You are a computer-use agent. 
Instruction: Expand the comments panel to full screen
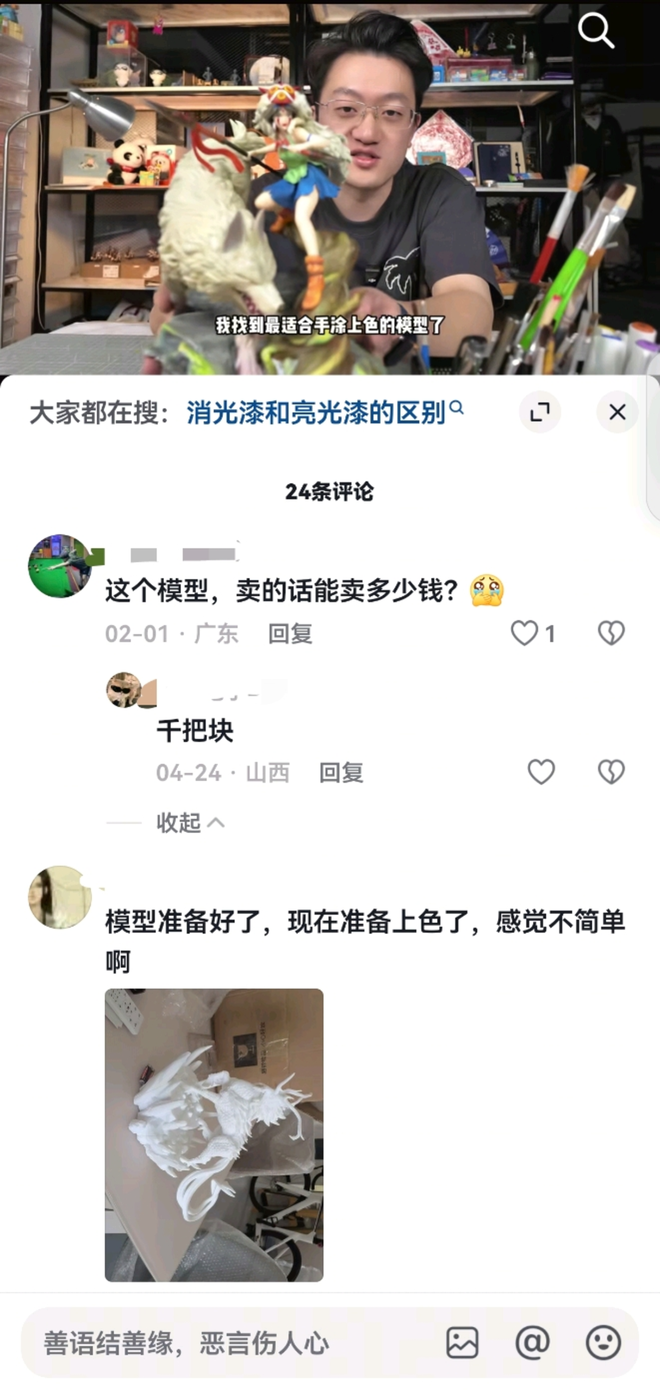coord(540,412)
